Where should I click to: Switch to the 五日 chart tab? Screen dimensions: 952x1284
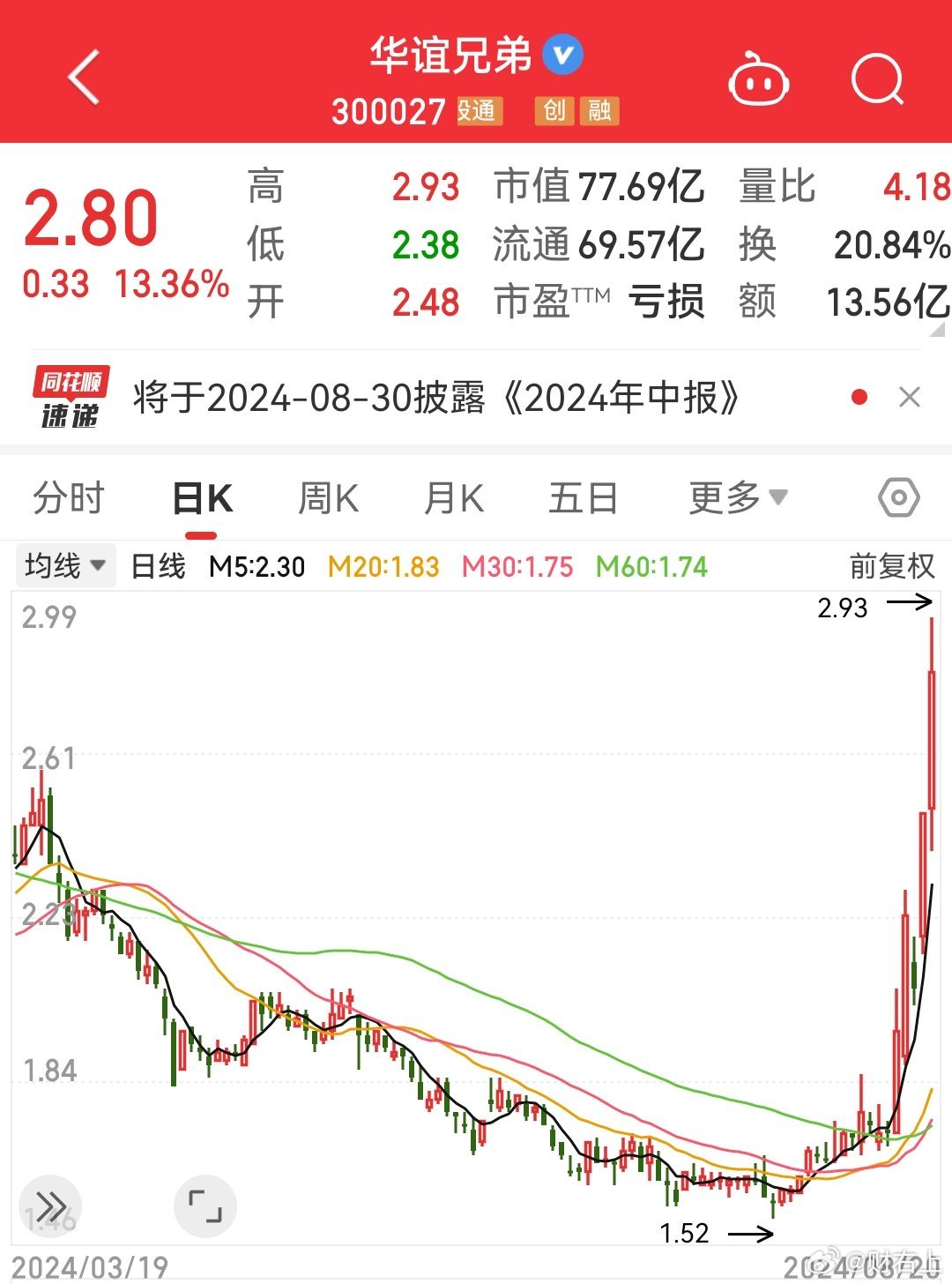(x=583, y=498)
